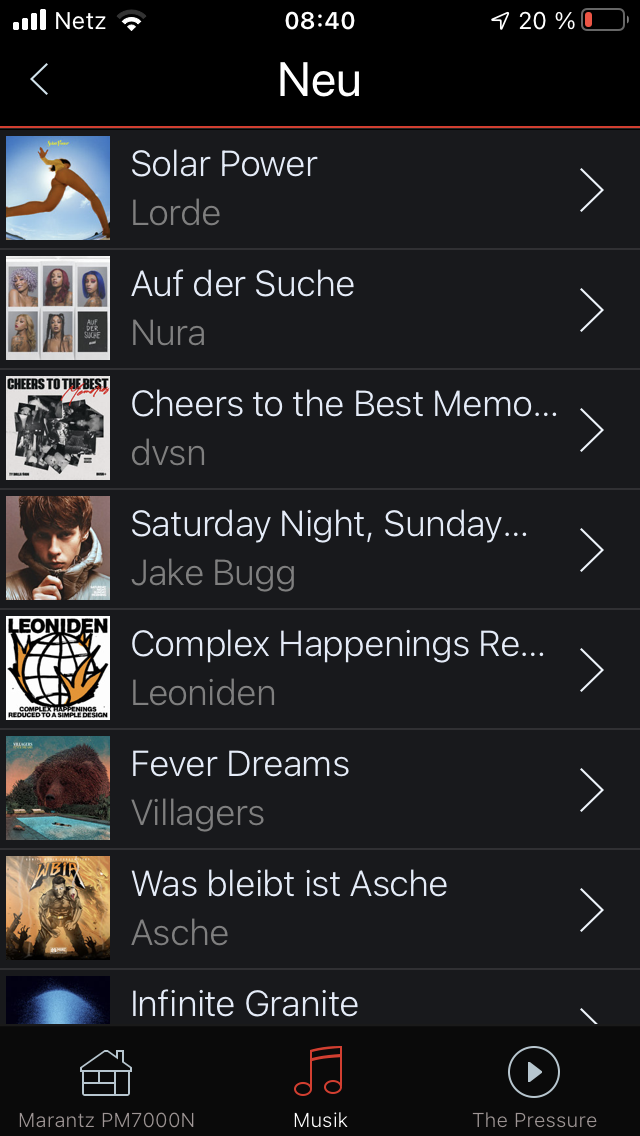Open the now playing tab The Pressure

(x=534, y=1086)
